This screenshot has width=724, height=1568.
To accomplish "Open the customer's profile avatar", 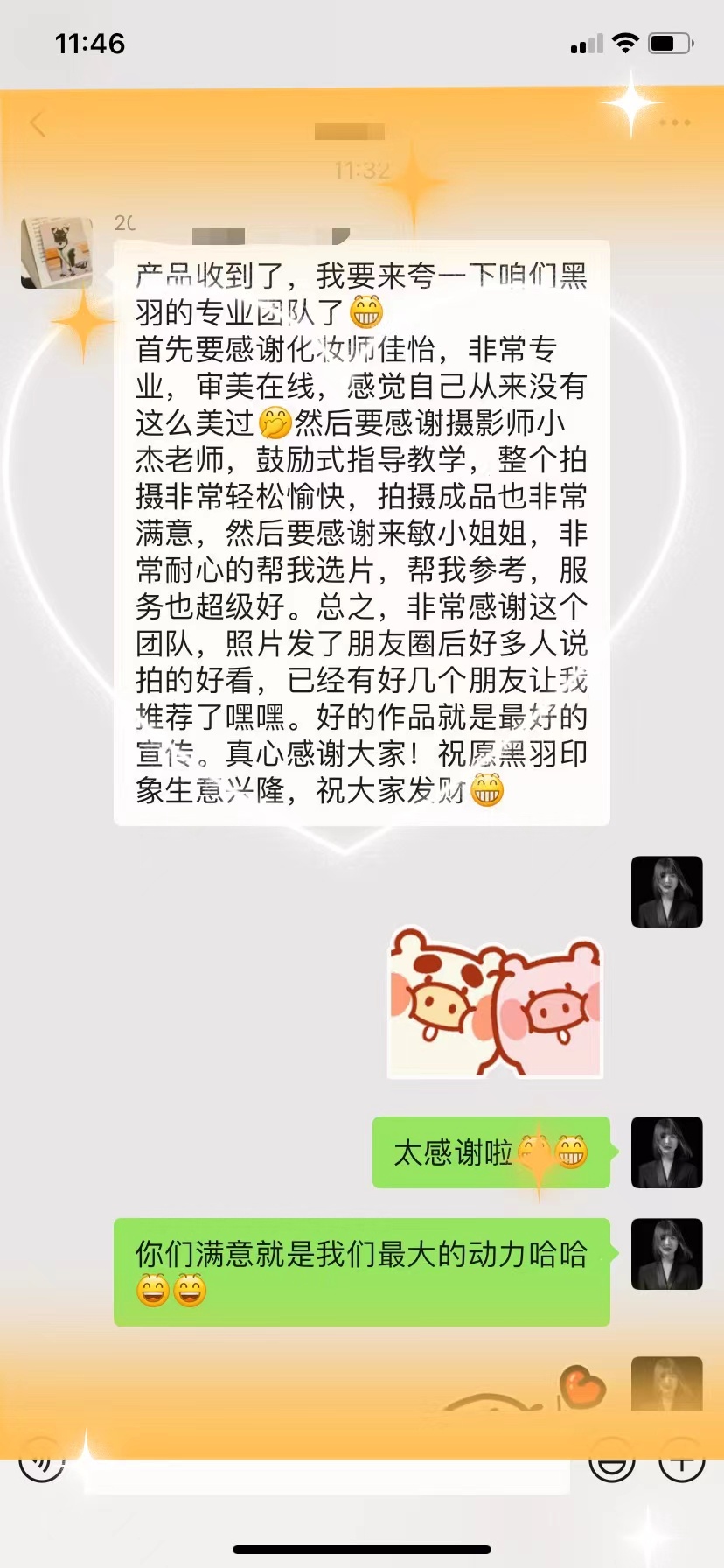I will [x=57, y=253].
